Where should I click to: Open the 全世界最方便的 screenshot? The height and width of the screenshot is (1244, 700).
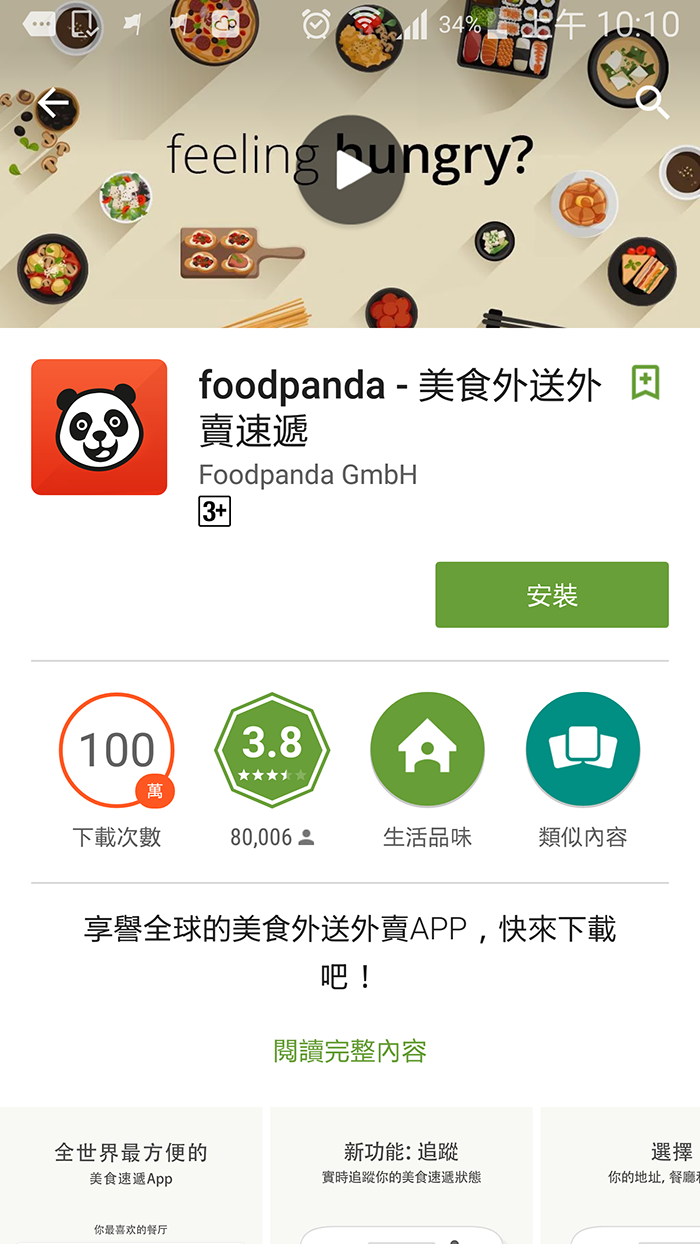pos(131,1175)
